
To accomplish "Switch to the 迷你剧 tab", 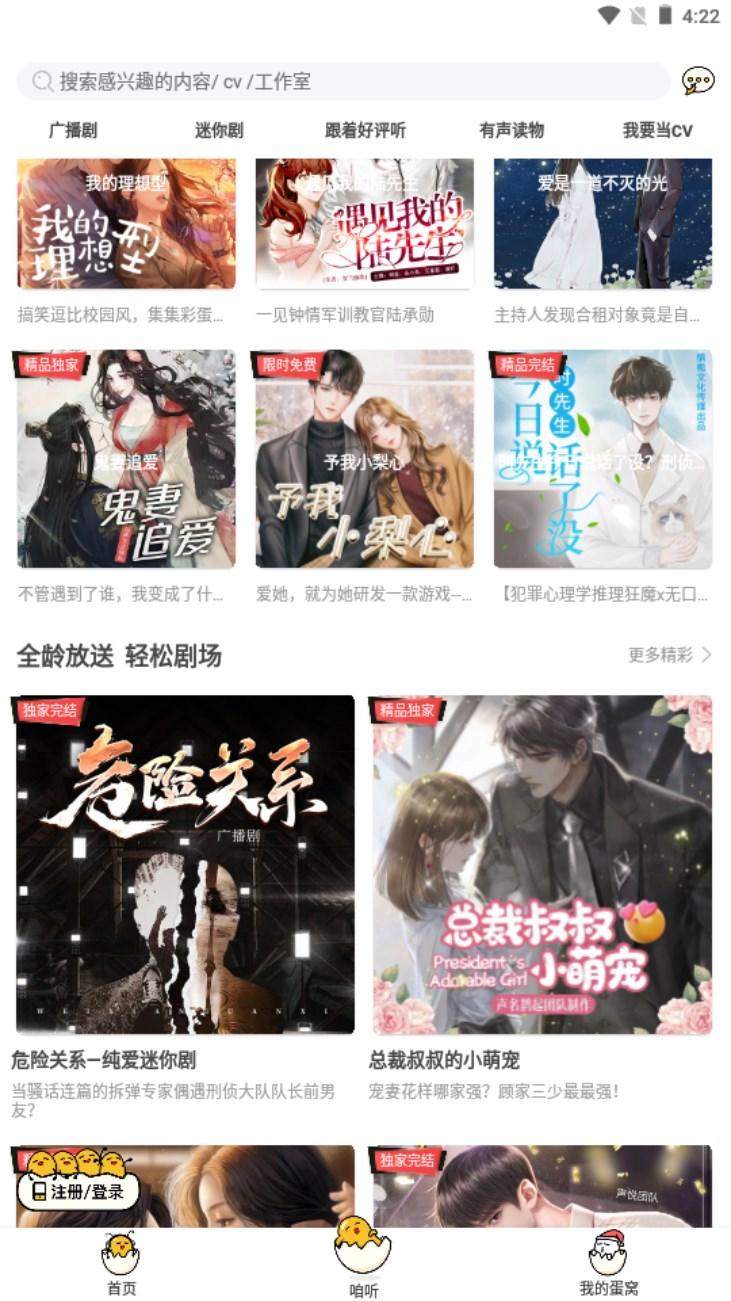I will [219, 130].
